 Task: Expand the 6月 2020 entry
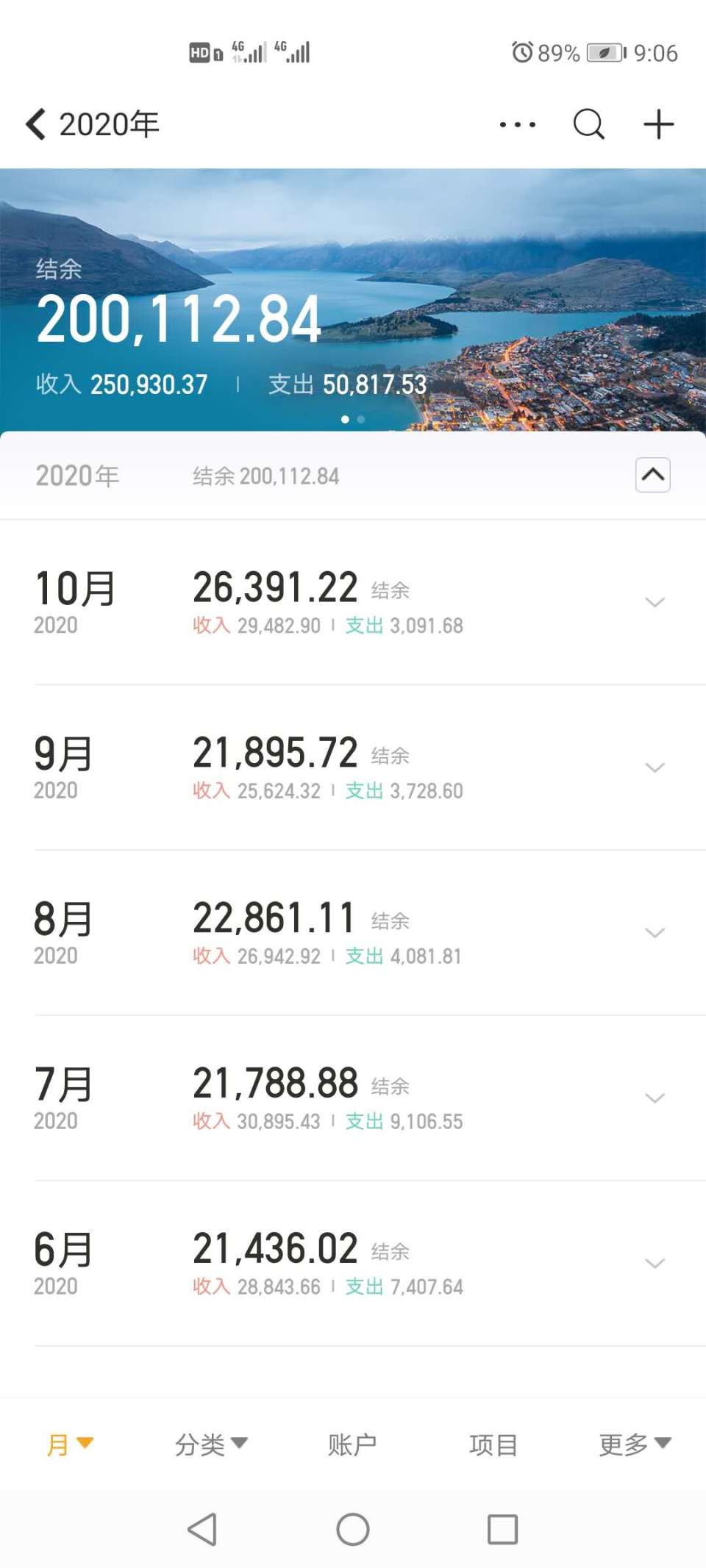click(654, 1264)
